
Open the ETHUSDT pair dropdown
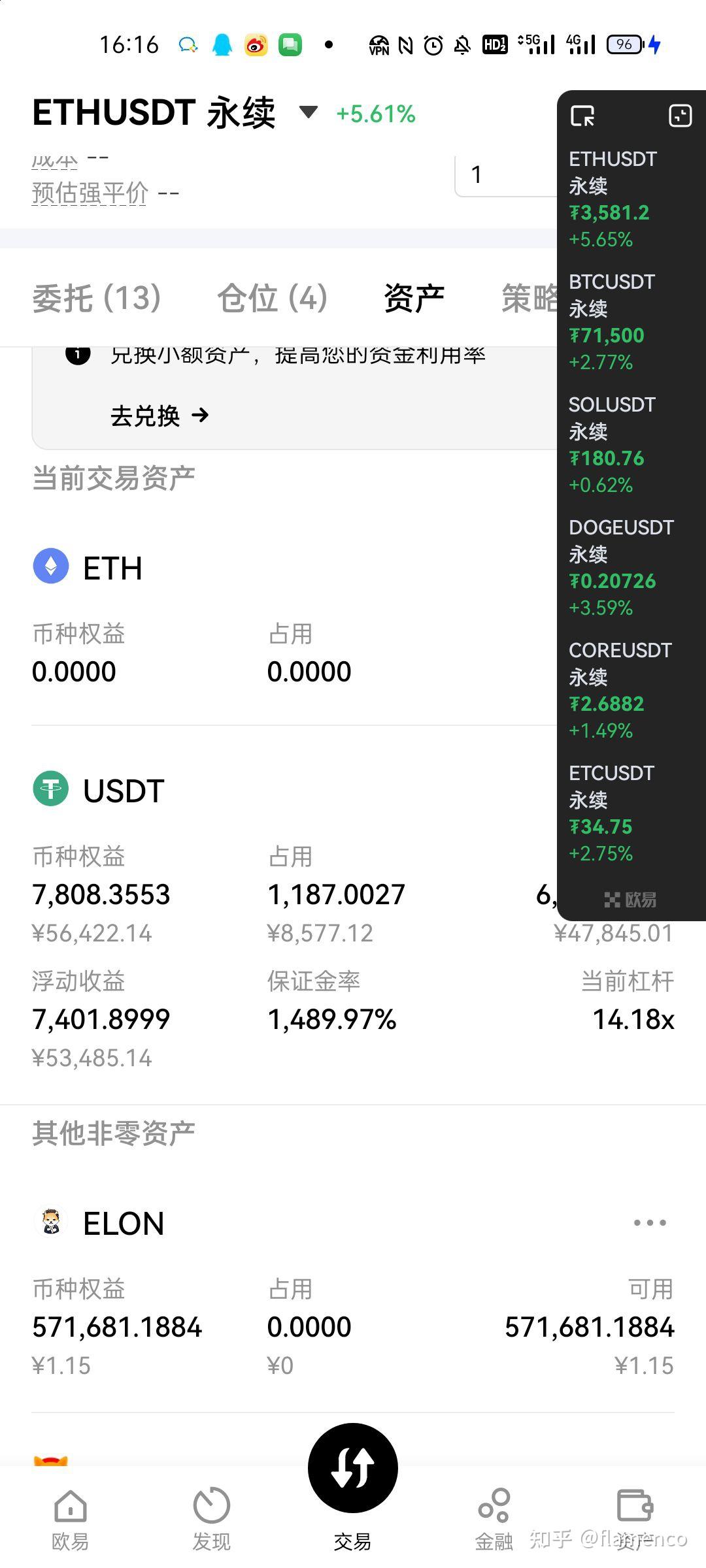[308, 112]
